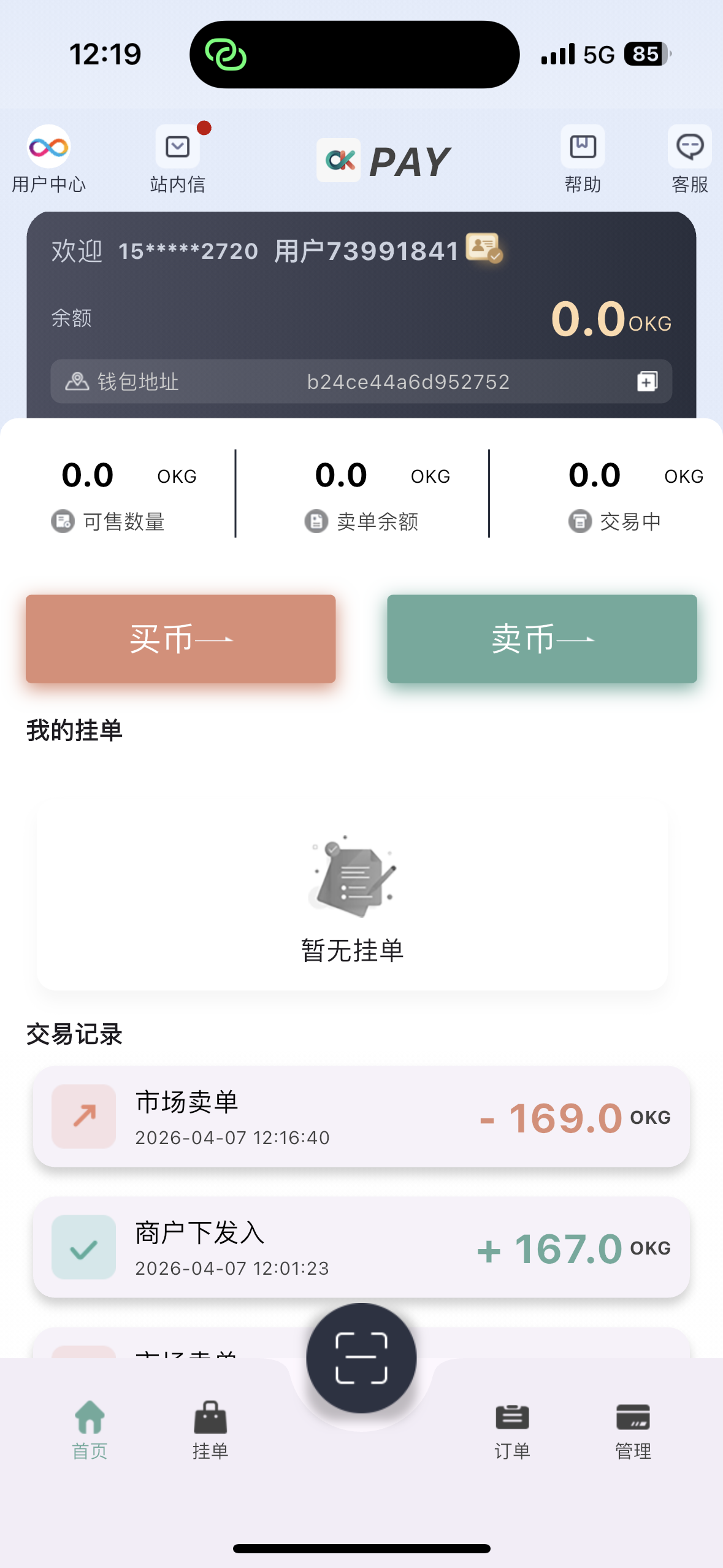Viewport: 723px width, 1568px height.
Task: Tap the 买币 buy coins button
Action: click(180, 639)
